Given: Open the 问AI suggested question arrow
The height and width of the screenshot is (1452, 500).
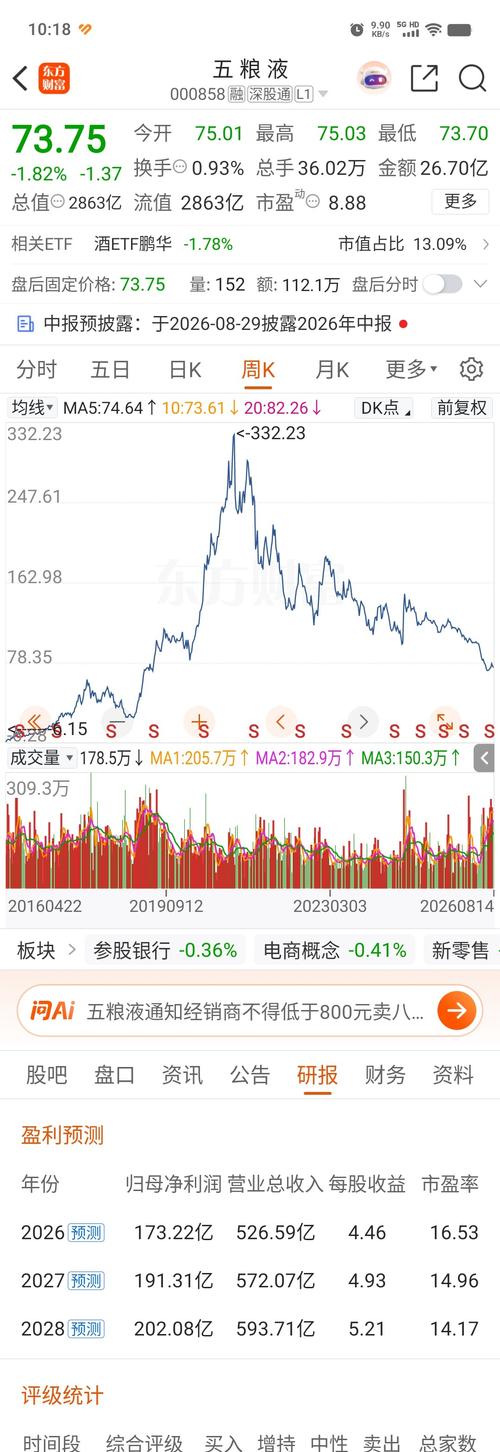Looking at the screenshot, I should point(457,1011).
